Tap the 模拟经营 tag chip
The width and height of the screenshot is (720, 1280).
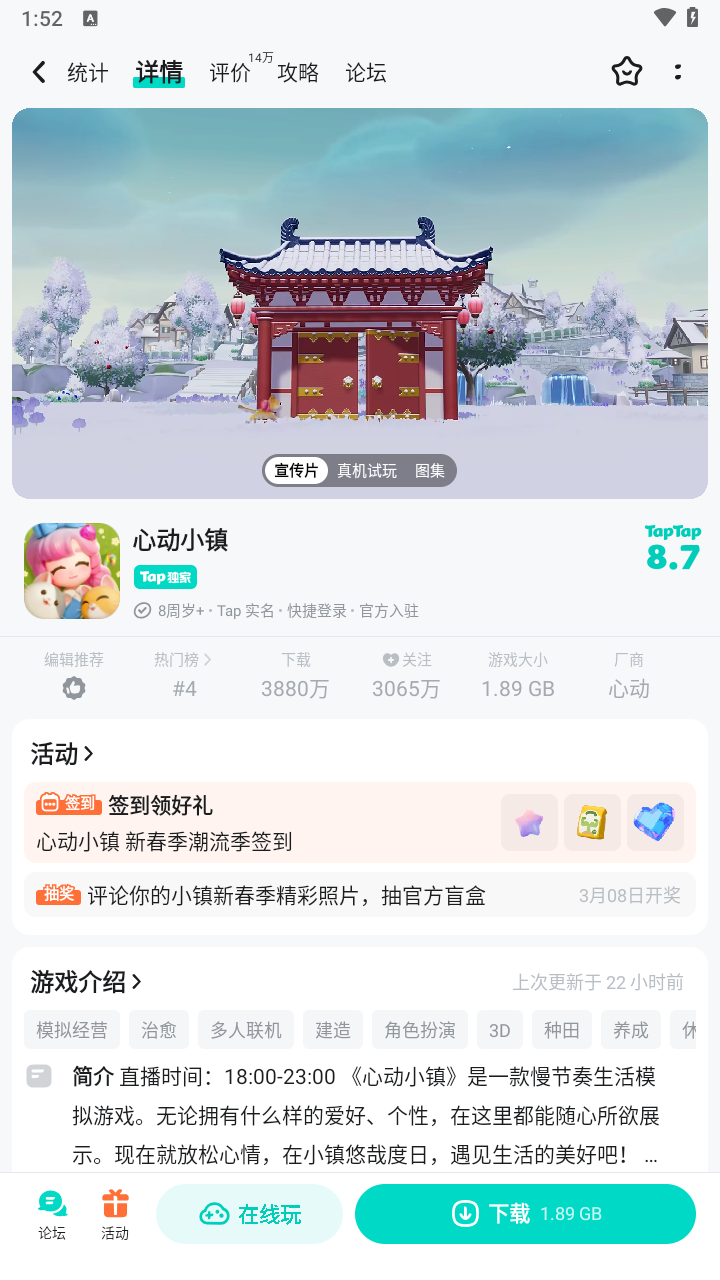click(71, 1030)
